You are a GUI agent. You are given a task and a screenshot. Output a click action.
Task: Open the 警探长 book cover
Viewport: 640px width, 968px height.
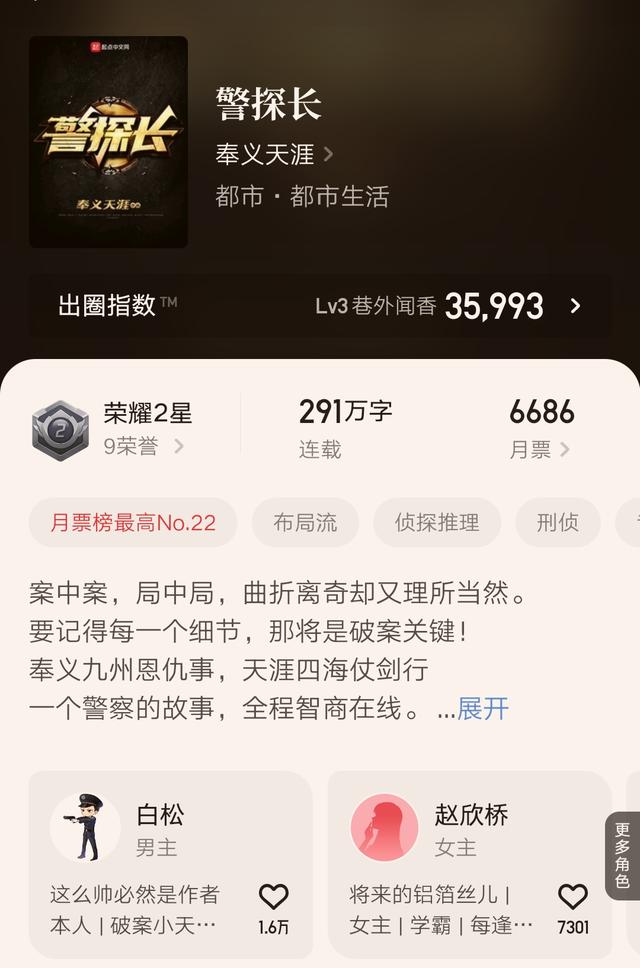click(108, 142)
